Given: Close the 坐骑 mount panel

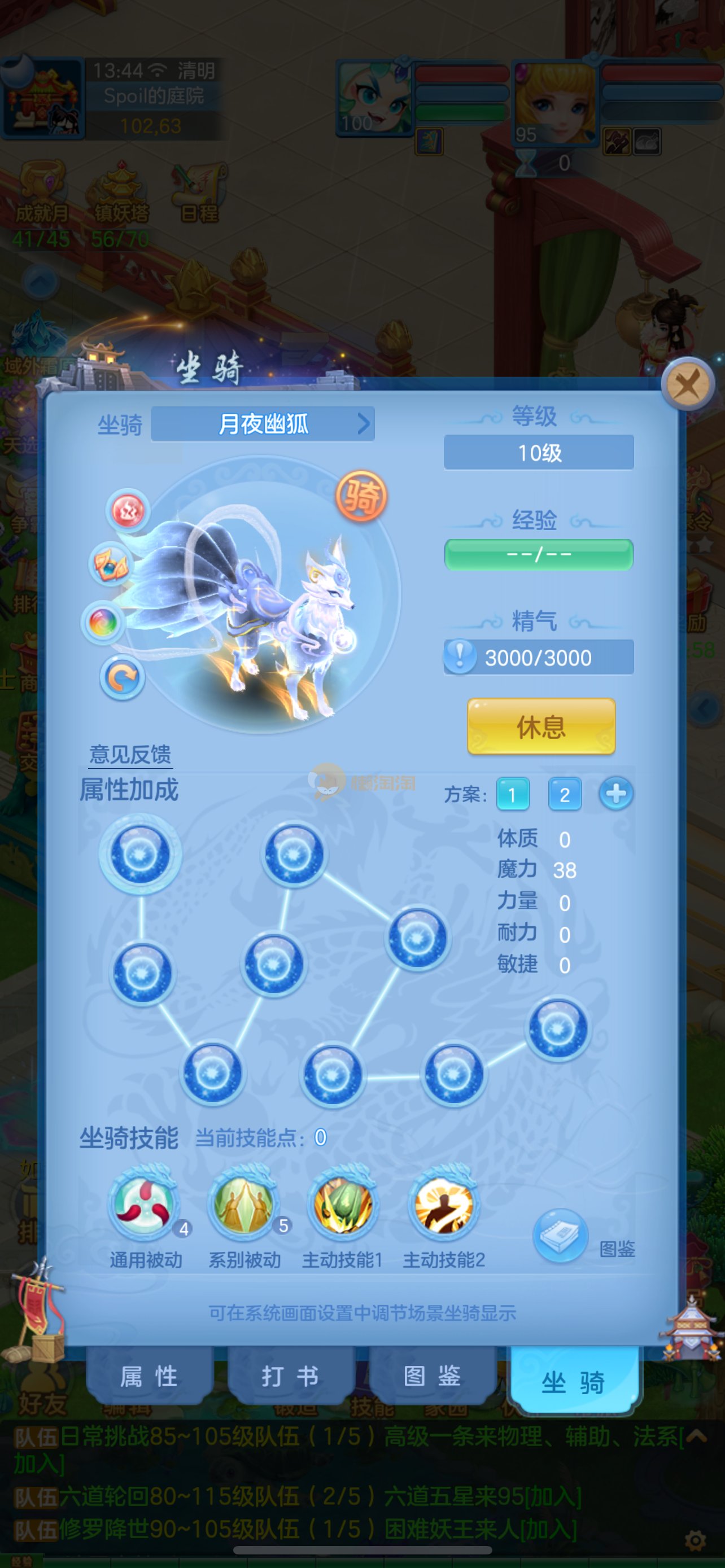Looking at the screenshot, I should coord(688,384).
